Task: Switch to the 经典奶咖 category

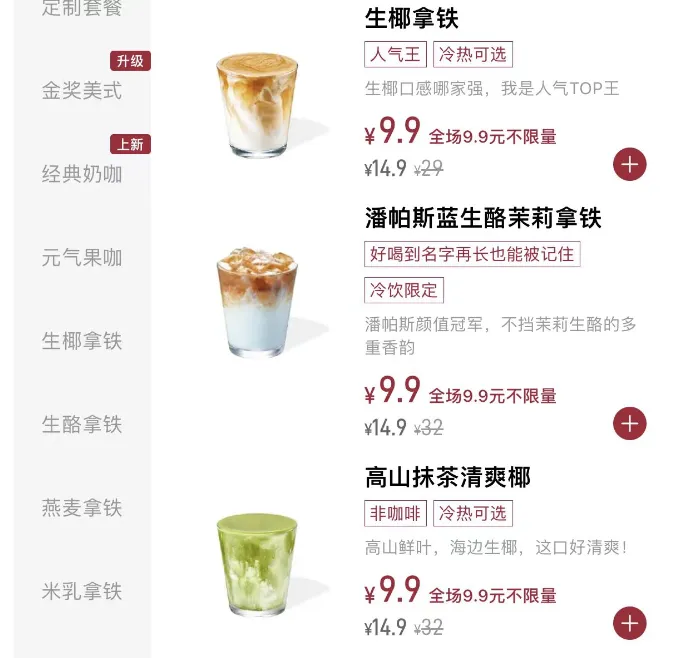Action: click(x=82, y=174)
